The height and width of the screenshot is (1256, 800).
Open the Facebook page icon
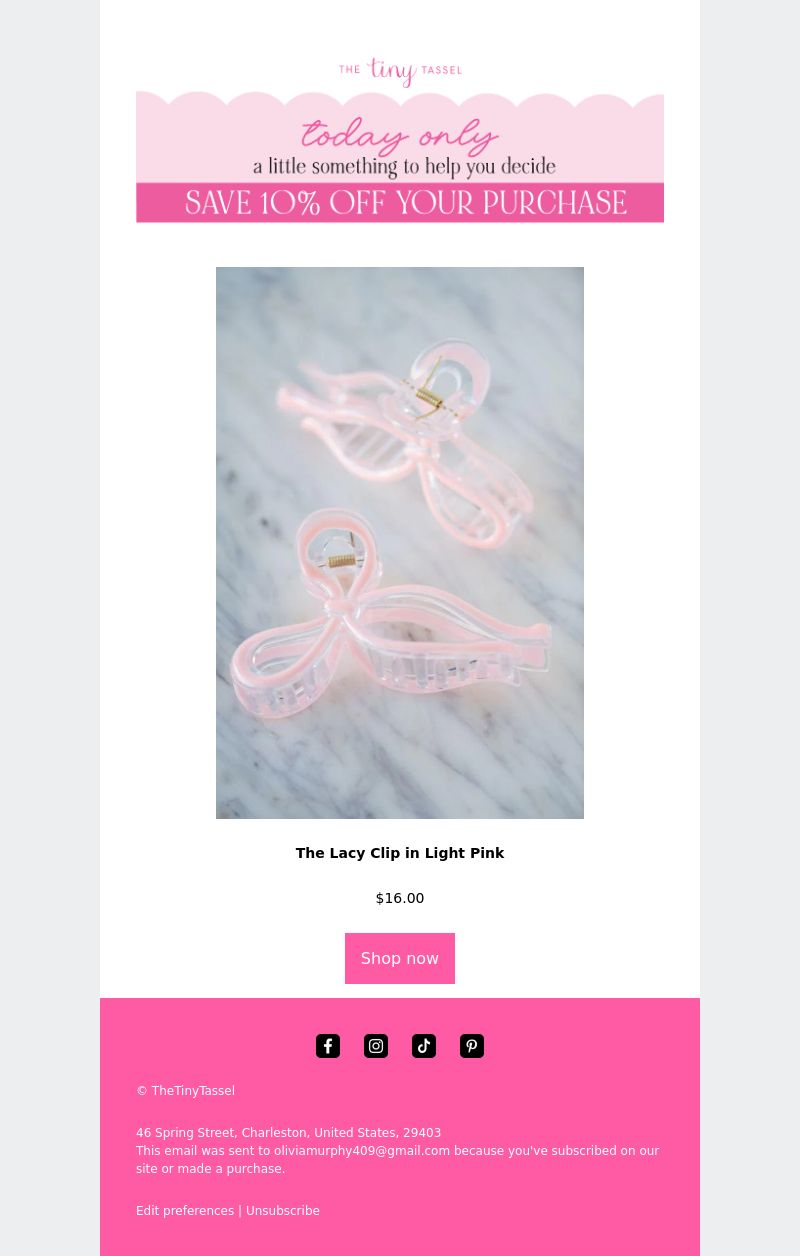click(x=328, y=1046)
